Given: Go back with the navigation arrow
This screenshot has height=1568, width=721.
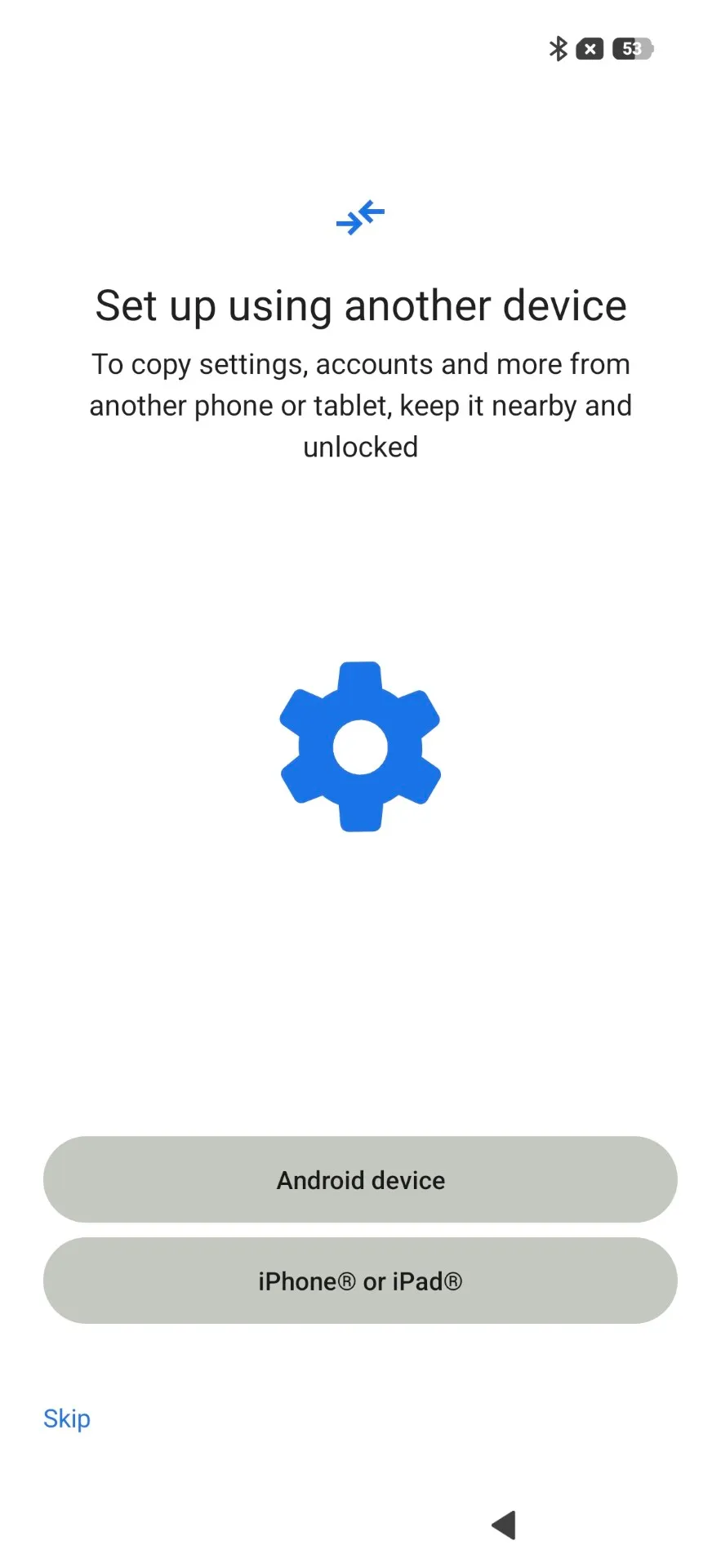Looking at the screenshot, I should [x=504, y=1525].
